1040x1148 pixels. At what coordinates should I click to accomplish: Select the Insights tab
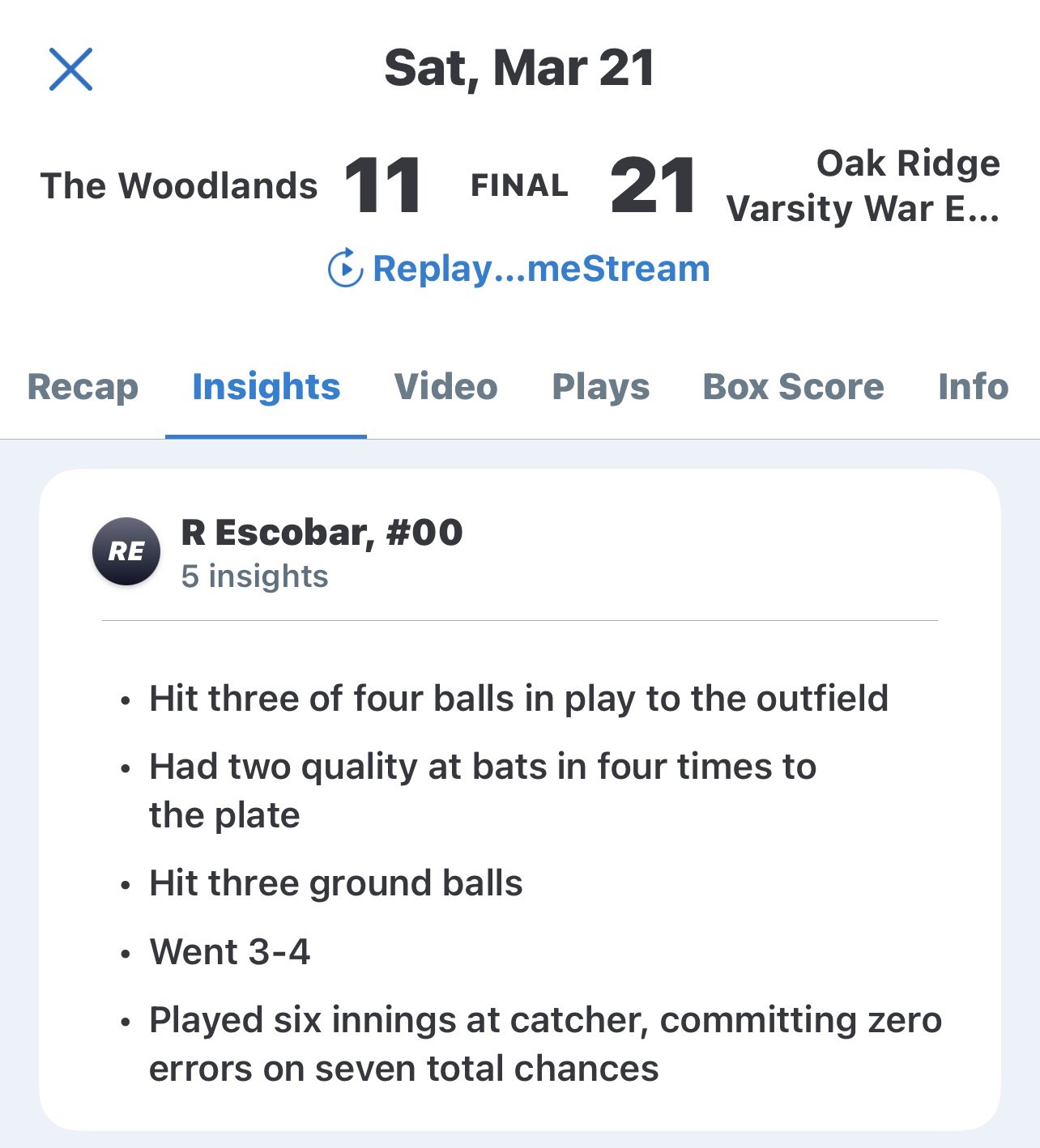(x=266, y=387)
